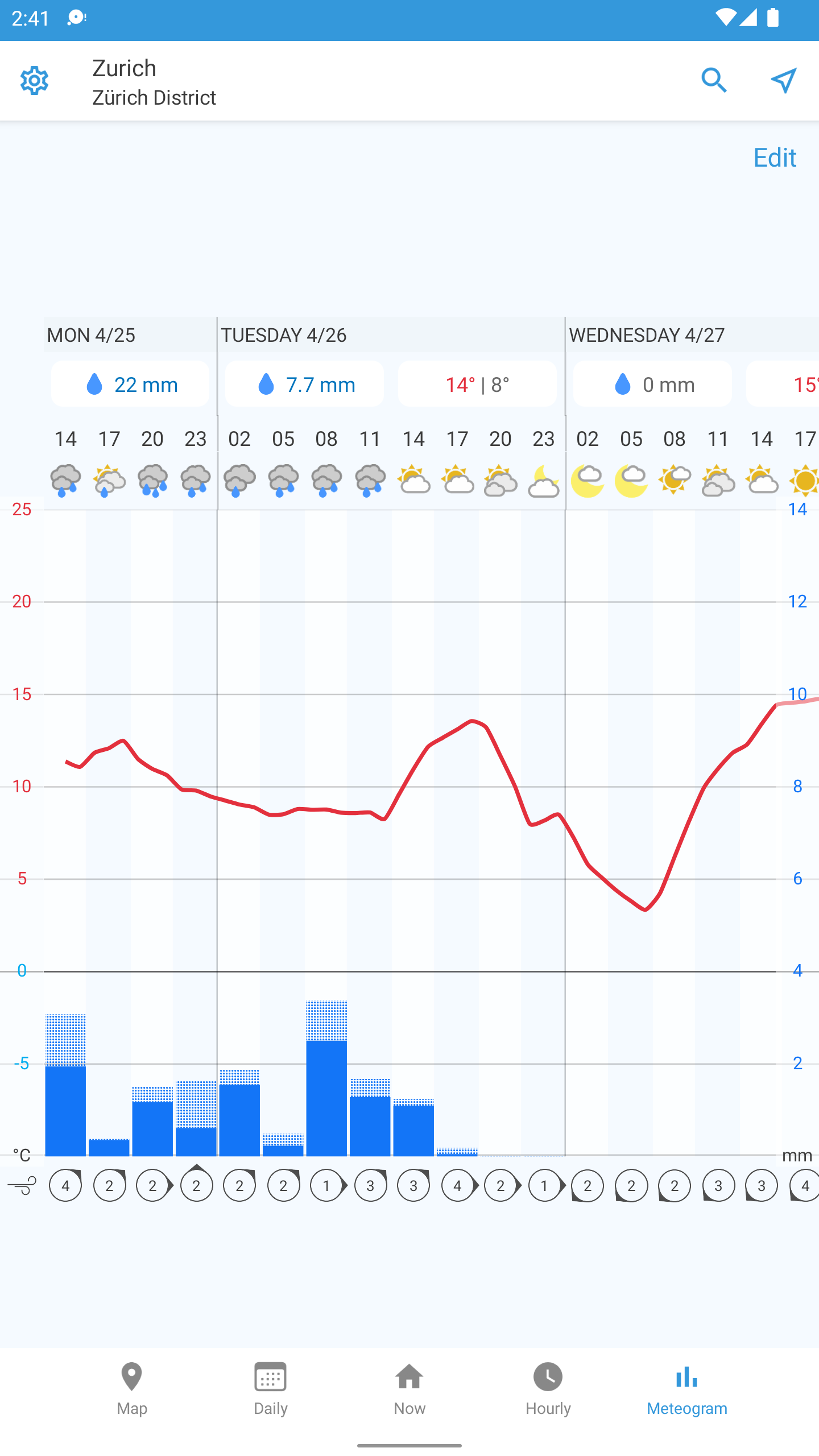Image resolution: width=819 pixels, height=1456 pixels.
Task: Switch to the Daily tab
Action: point(271,1389)
